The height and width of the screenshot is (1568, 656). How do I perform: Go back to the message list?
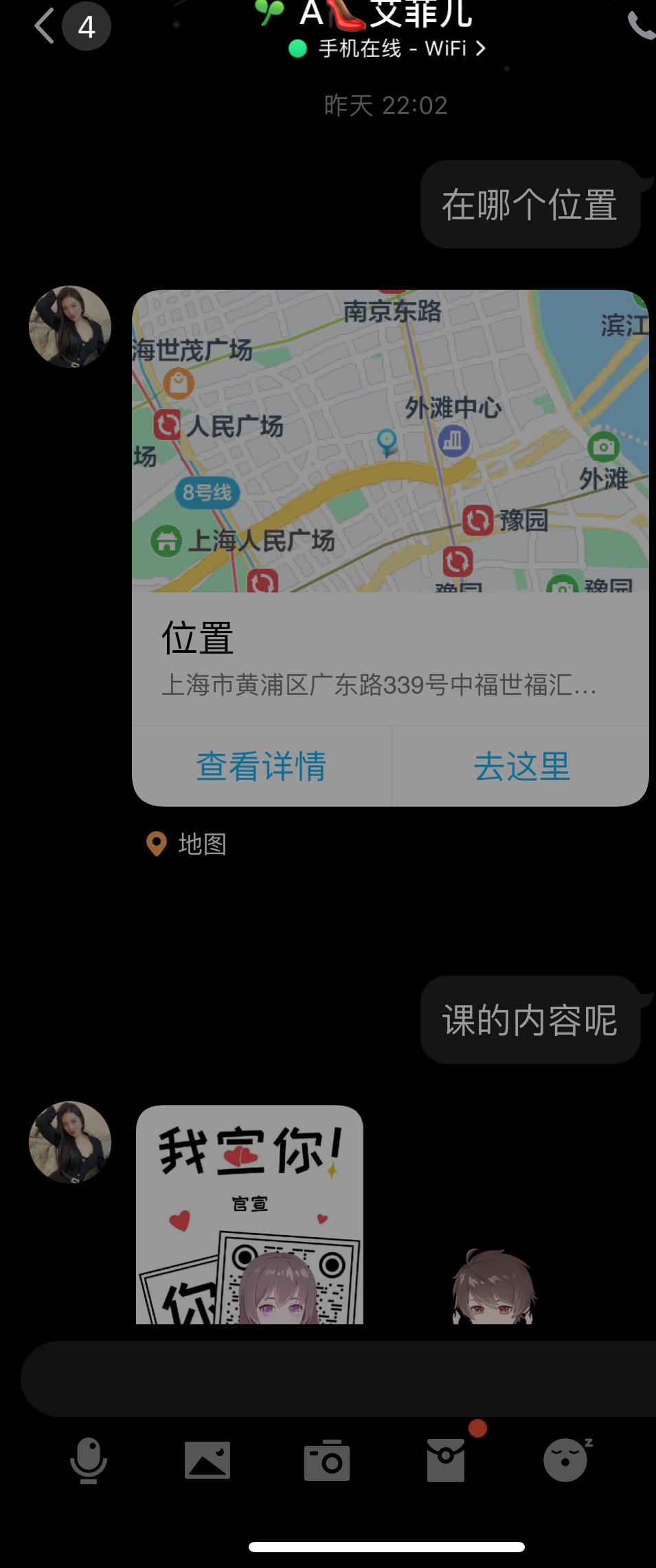pyautogui.click(x=45, y=27)
